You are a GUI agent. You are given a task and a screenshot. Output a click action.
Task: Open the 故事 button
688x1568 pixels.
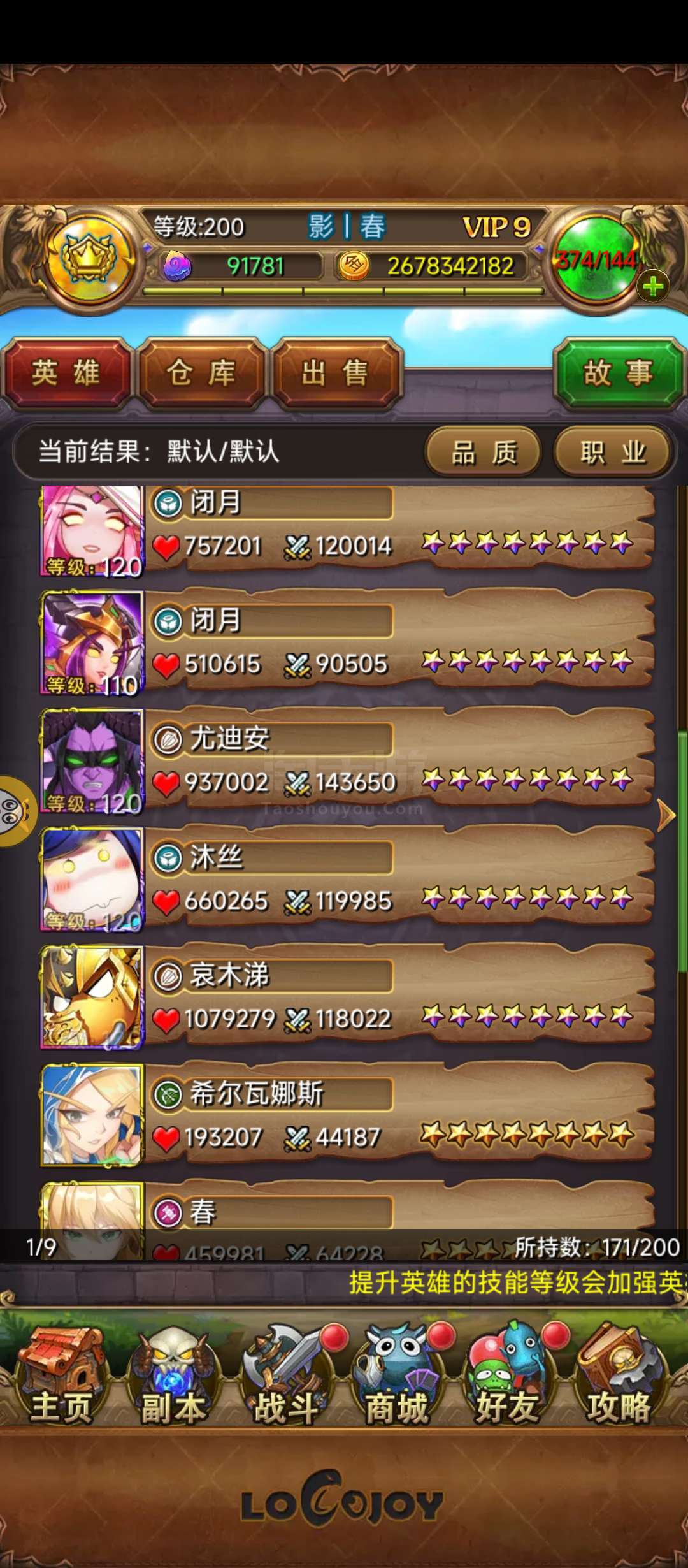[x=618, y=373]
